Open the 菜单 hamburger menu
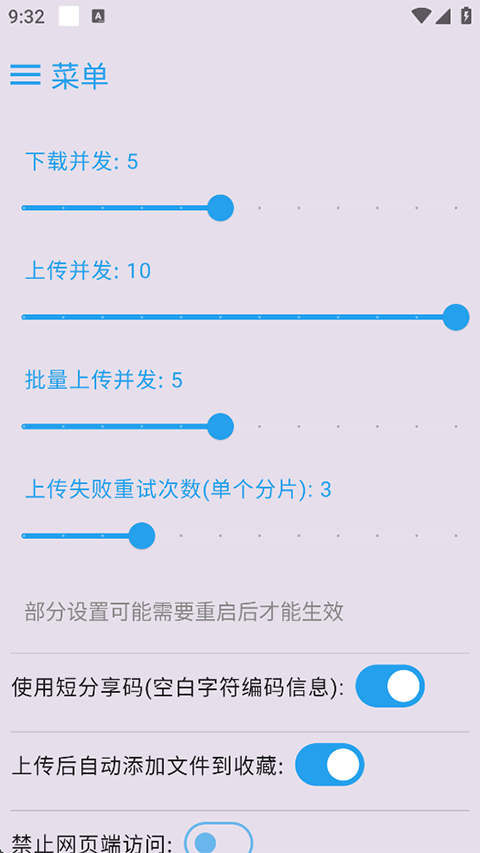 (x=25, y=75)
